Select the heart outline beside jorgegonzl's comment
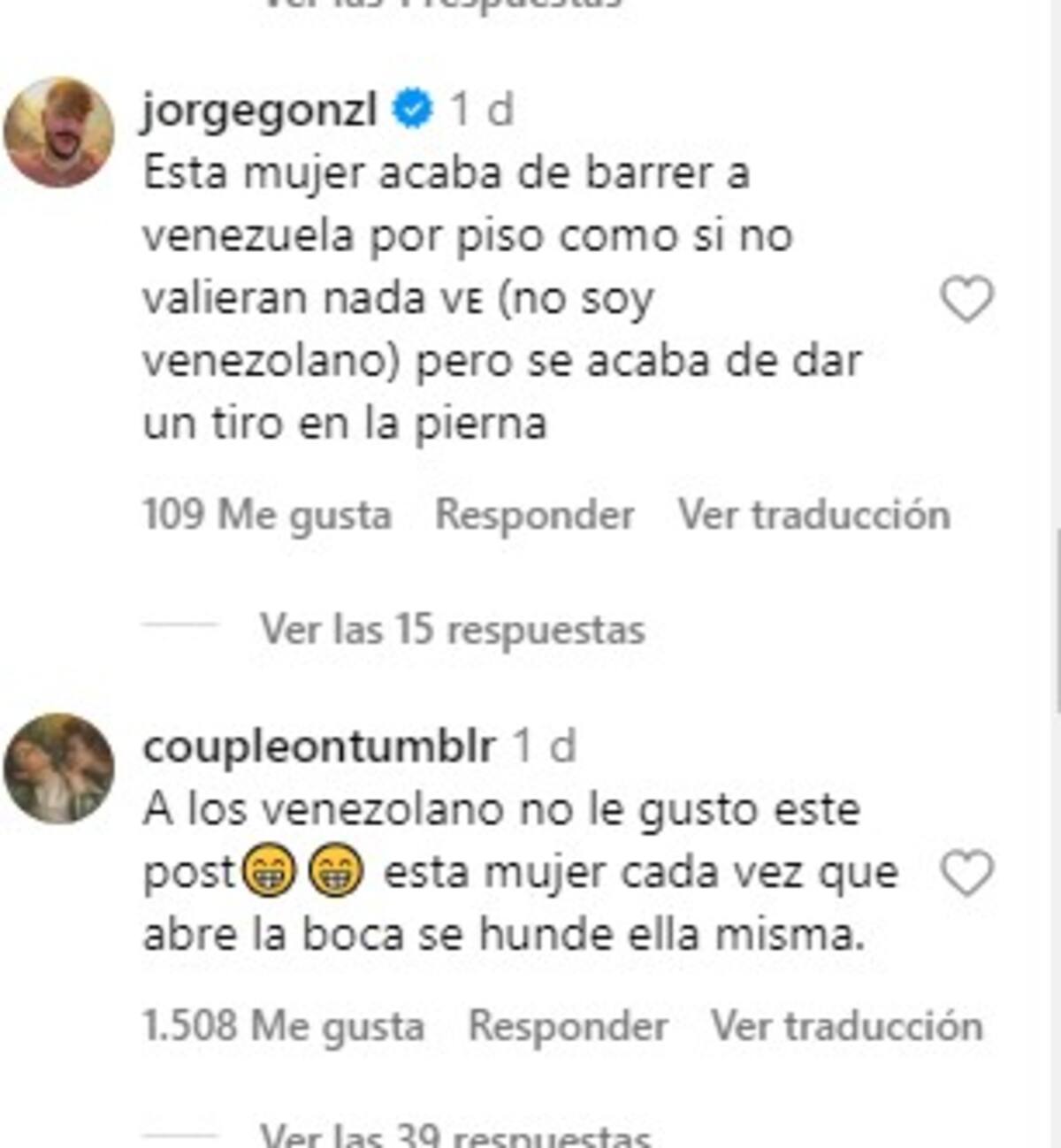Viewport: 1061px width, 1148px height. pos(970,300)
